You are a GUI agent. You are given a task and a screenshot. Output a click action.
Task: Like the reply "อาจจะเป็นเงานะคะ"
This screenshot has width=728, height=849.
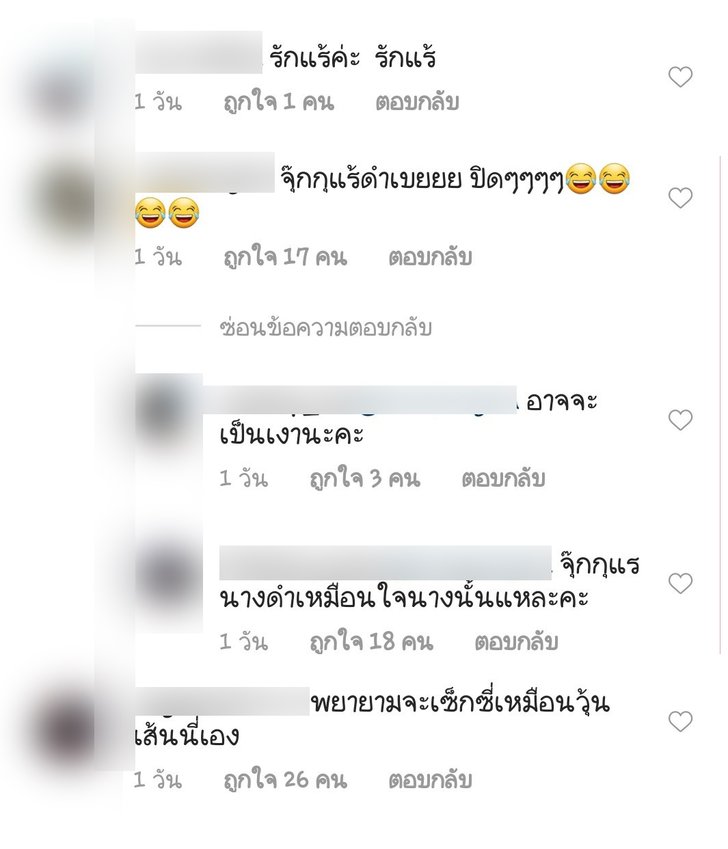click(x=680, y=420)
